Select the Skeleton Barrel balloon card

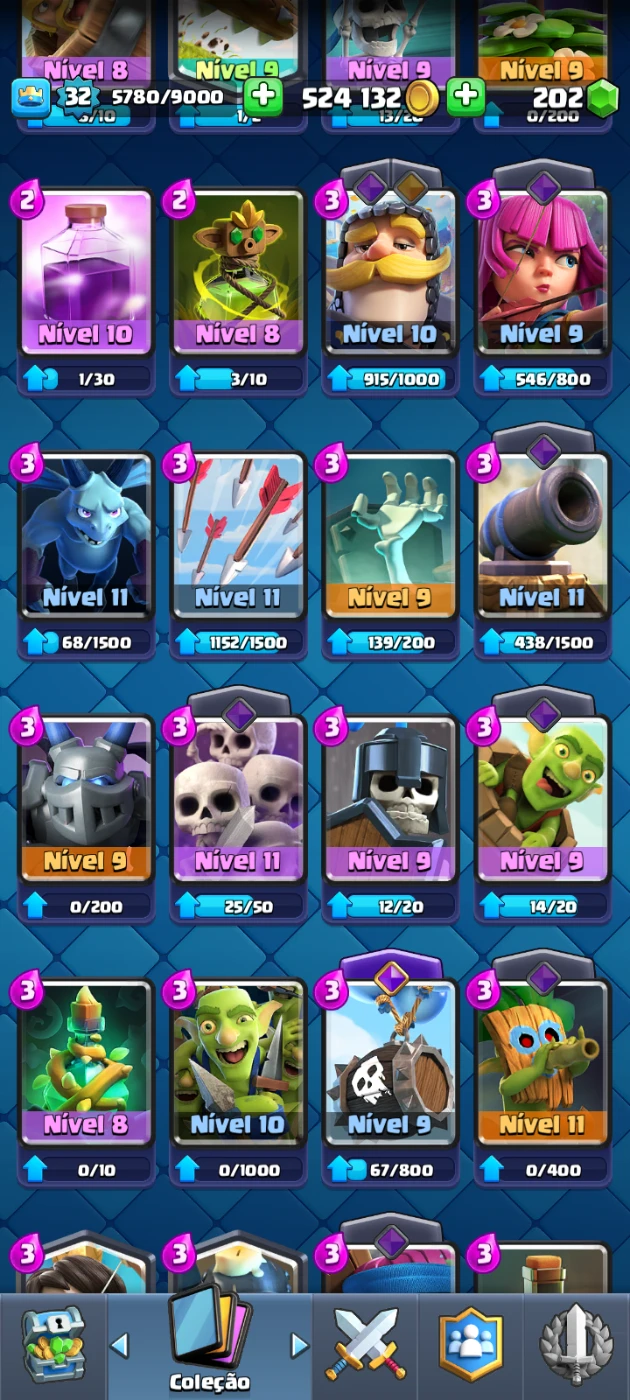(391, 1062)
